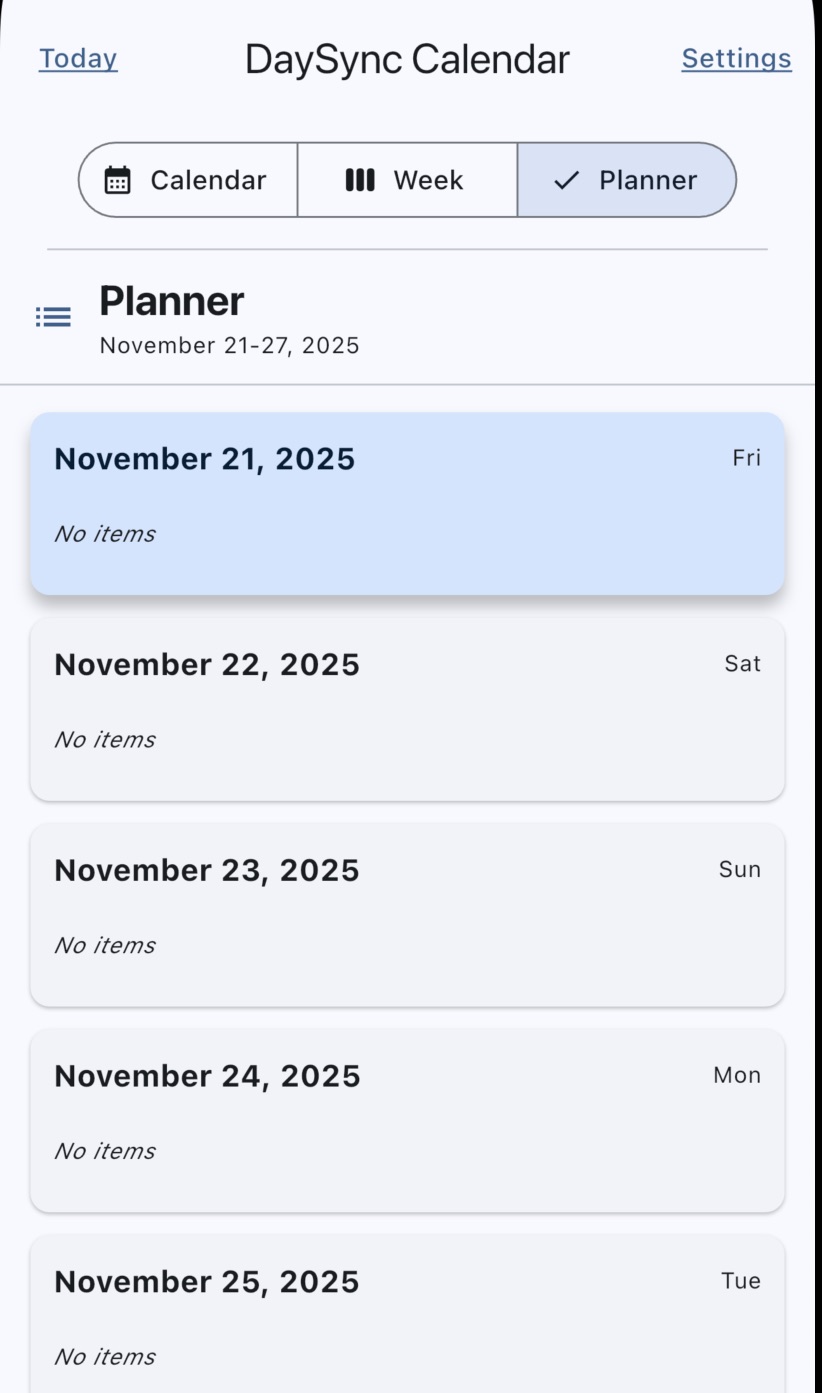Select the November 22 day card
Viewport: 822px width, 1393px height.
[x=408, y=708]
